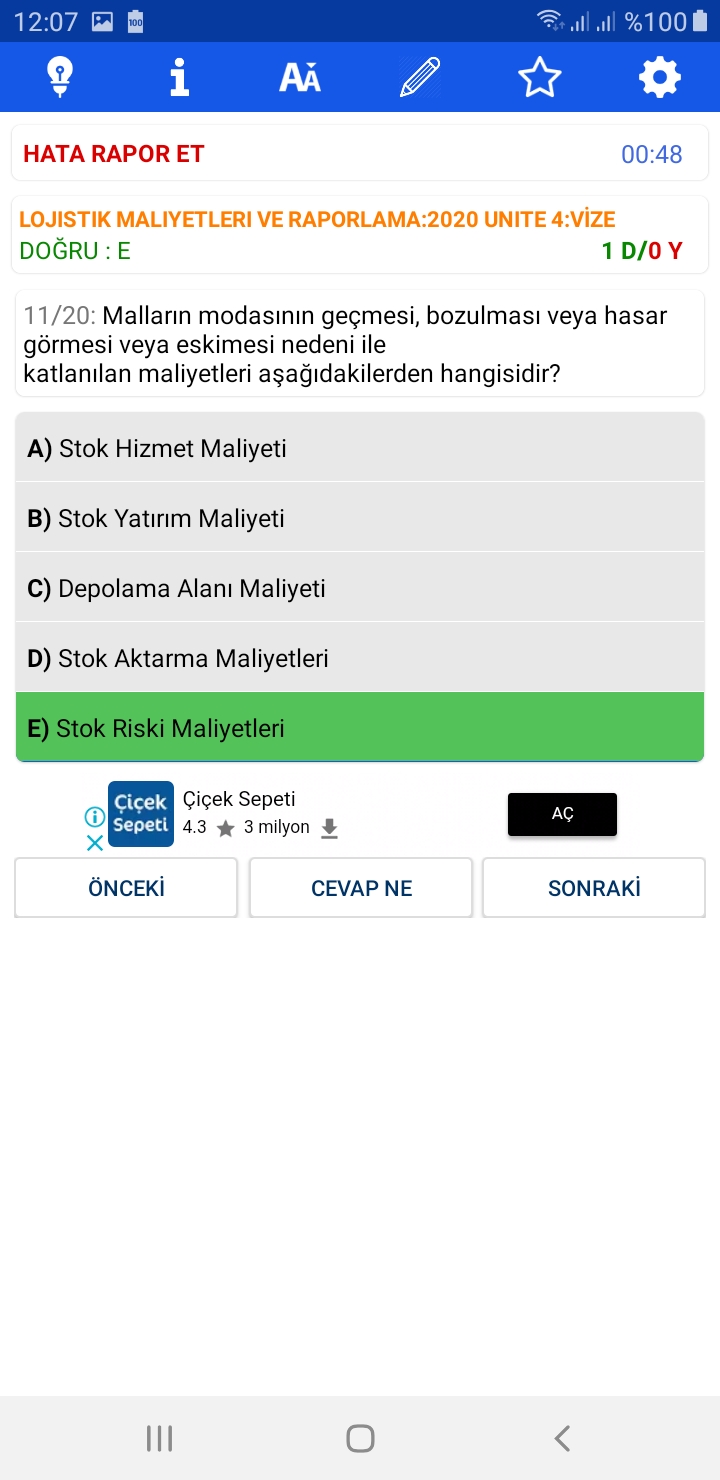Dismiss the Çiçek Sepeti ad banner
The width and height of the screenshot is (720, 1480).
[x=95, y=843]
